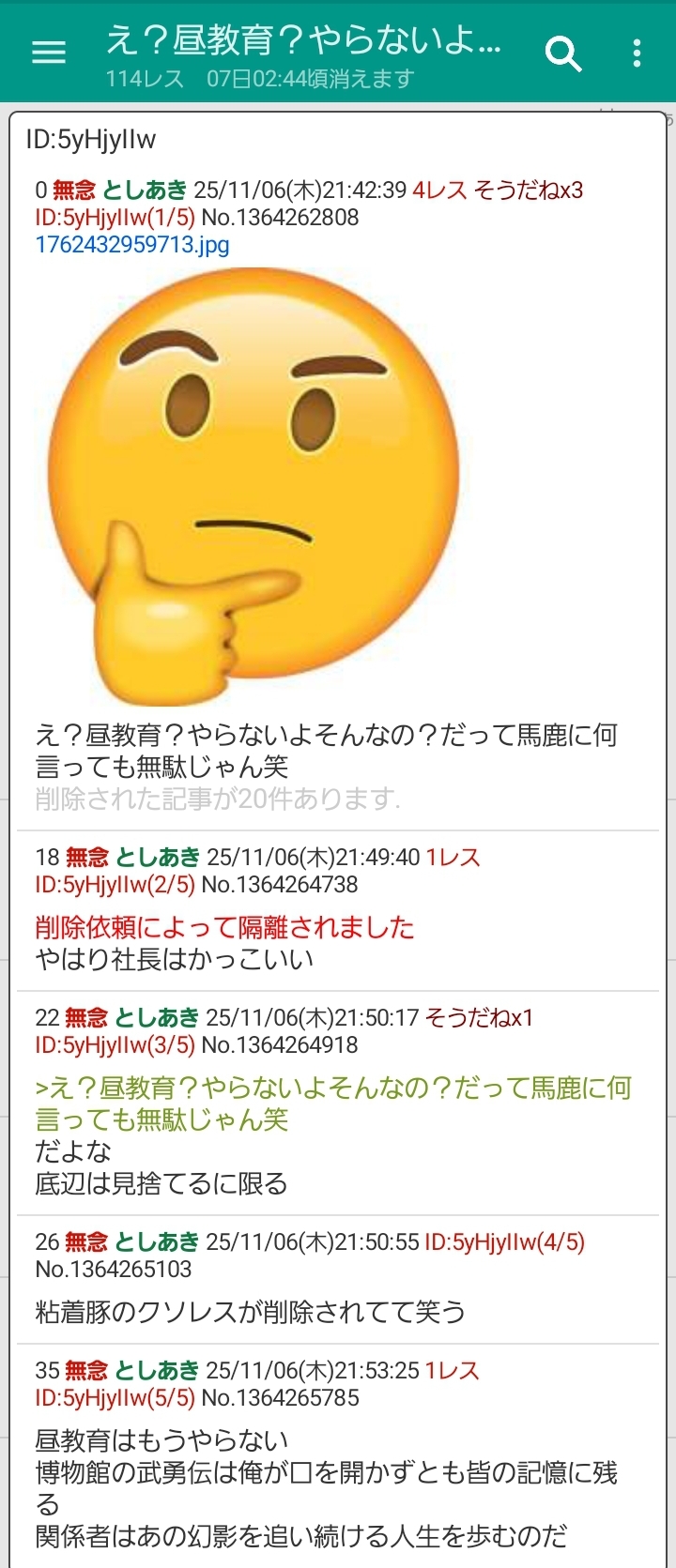The image size is (676, 1568).
Task: Tap そうだねx1 on post 22
Action: click(x=479, y=1018)
